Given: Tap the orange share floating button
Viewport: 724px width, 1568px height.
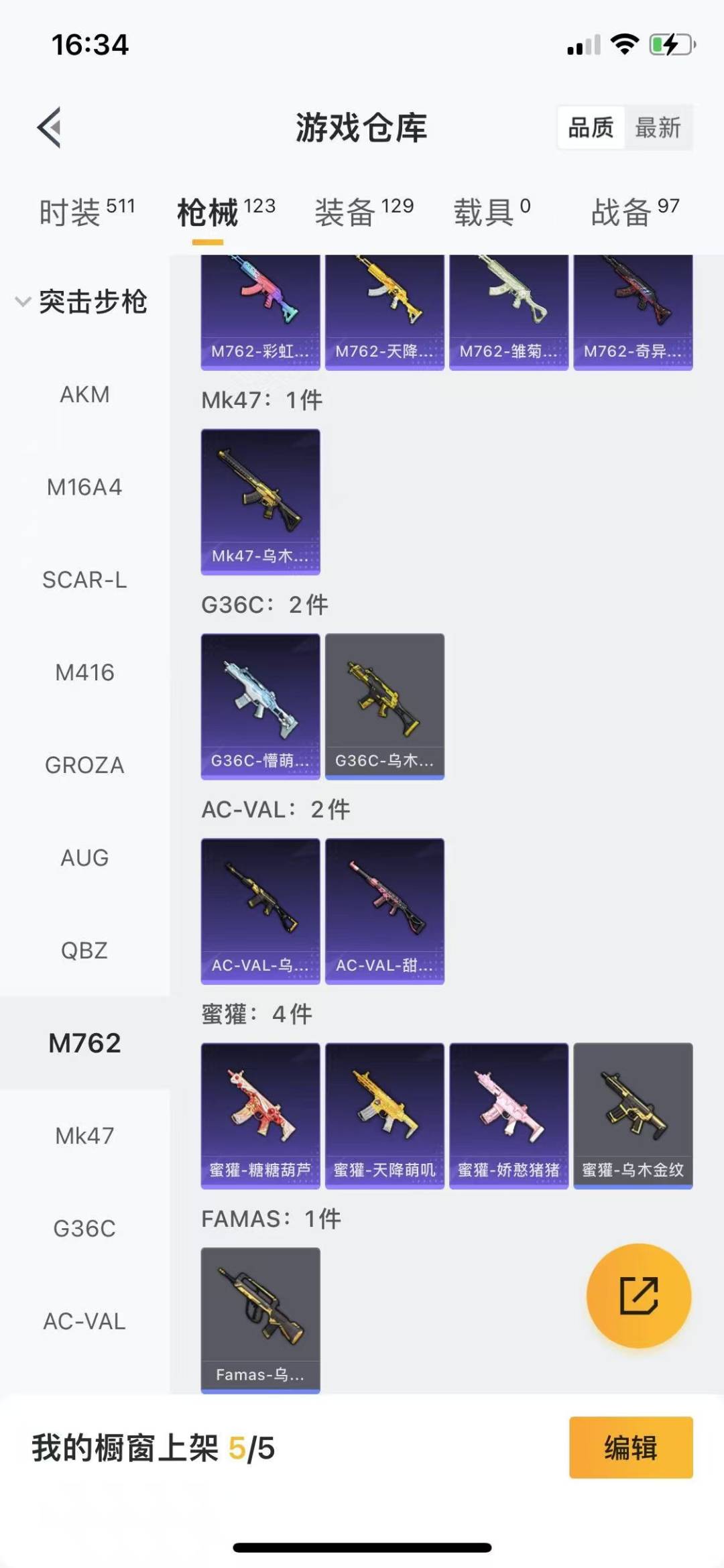Looking at the screenshot, I should 638,1296.
